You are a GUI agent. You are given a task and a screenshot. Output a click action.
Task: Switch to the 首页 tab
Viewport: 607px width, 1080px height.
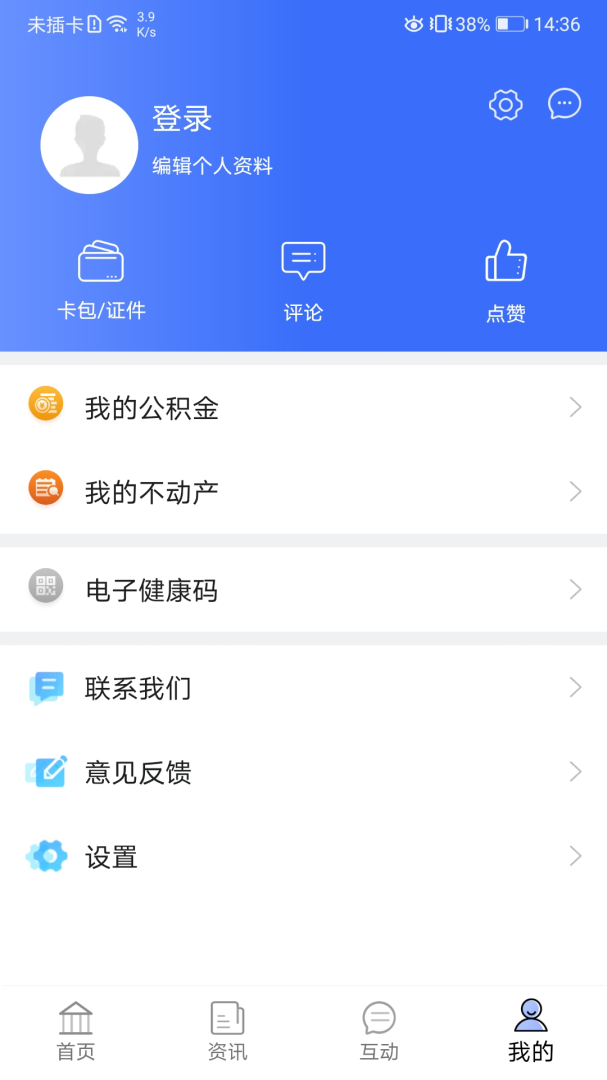point(76,1031)
